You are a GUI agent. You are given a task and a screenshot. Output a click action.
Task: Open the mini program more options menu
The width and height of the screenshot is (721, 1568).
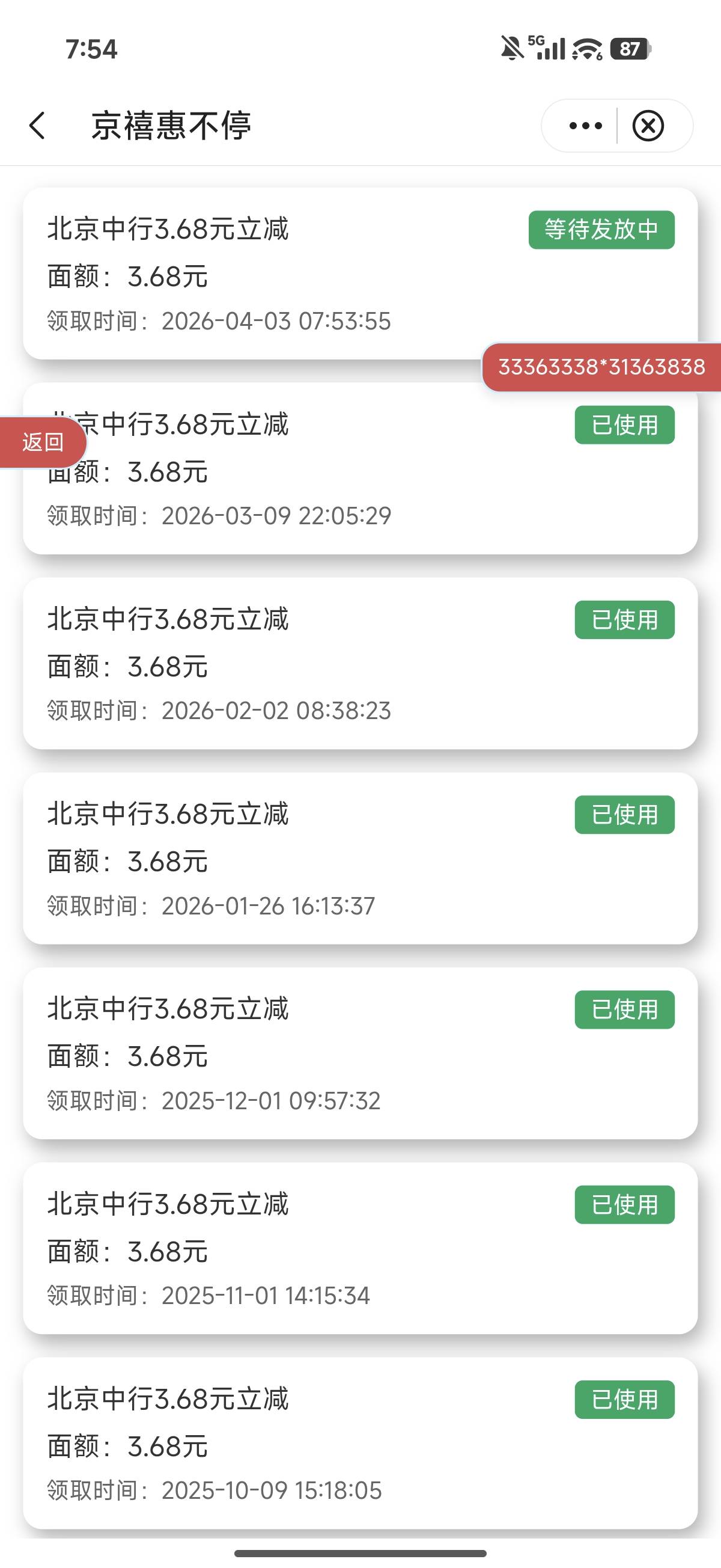[585, 126]
